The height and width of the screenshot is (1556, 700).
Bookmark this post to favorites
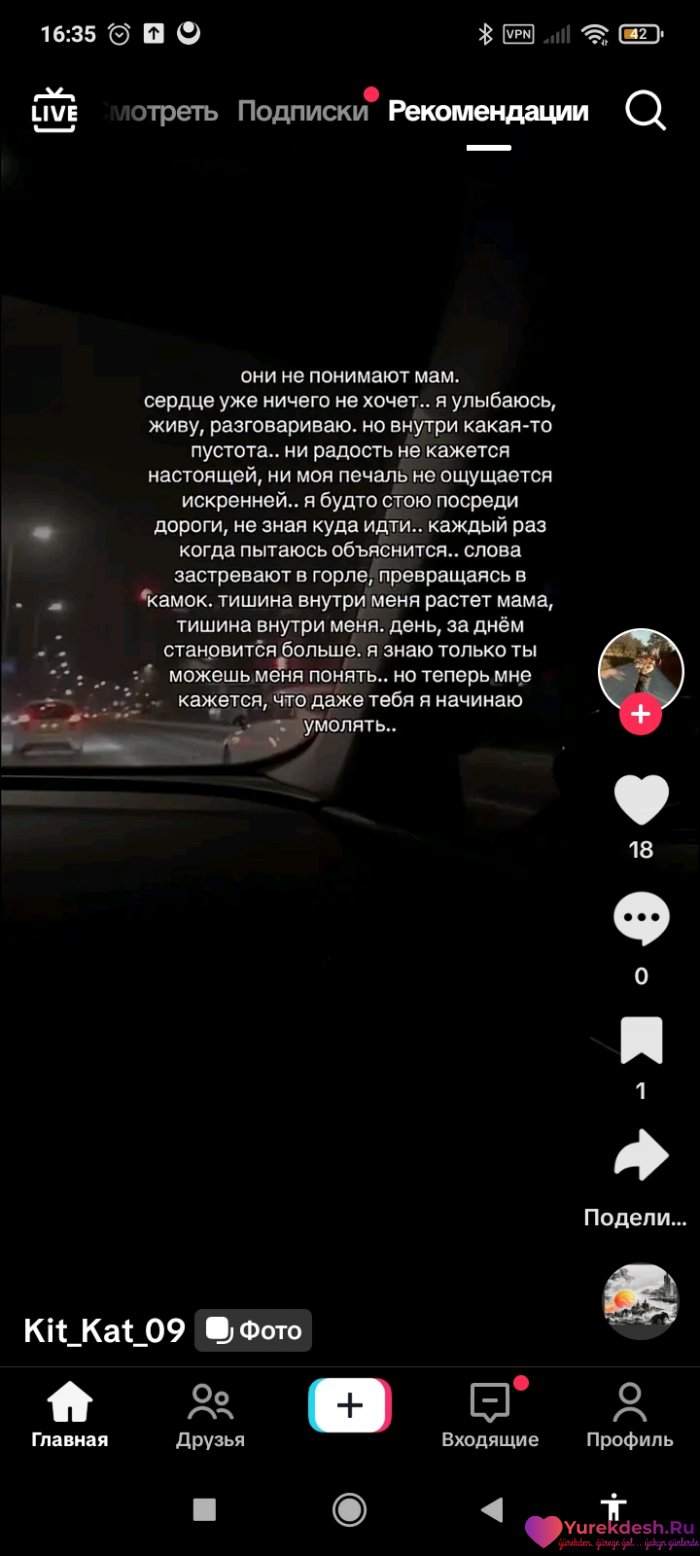pos(640,1040)
